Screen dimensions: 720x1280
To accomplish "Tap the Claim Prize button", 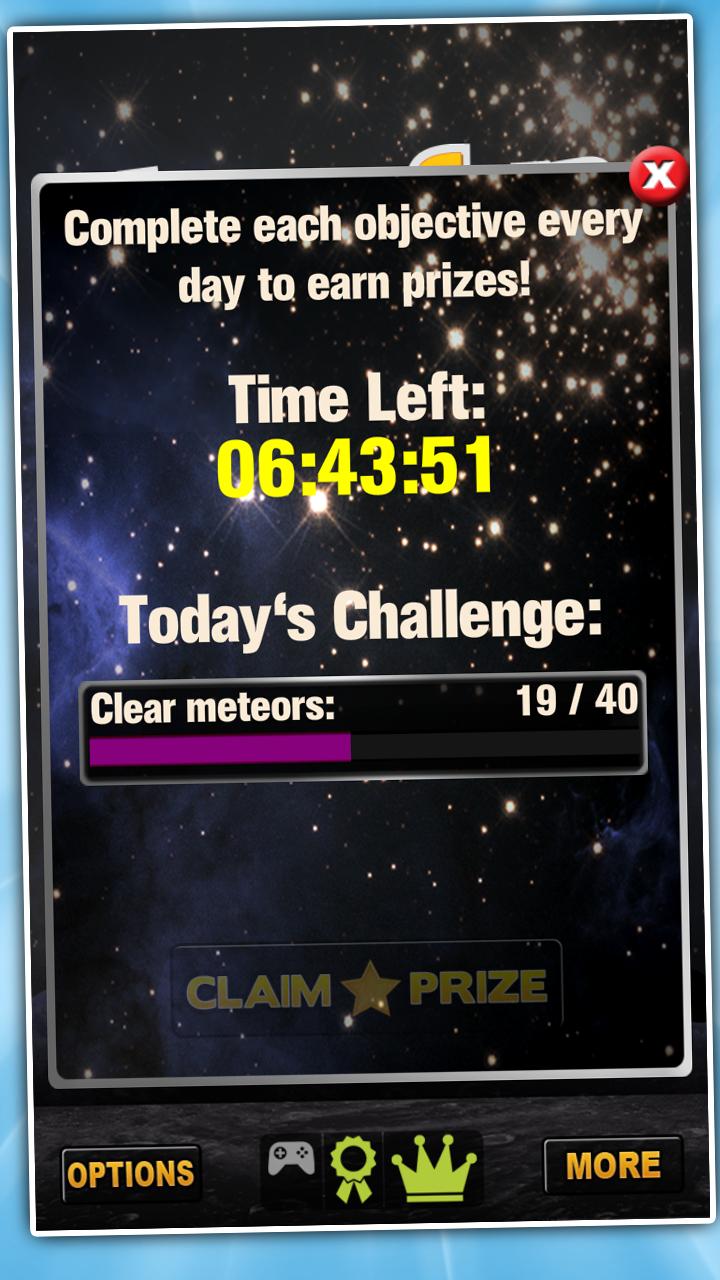I will pyautogui.click(x=366, y=988).
